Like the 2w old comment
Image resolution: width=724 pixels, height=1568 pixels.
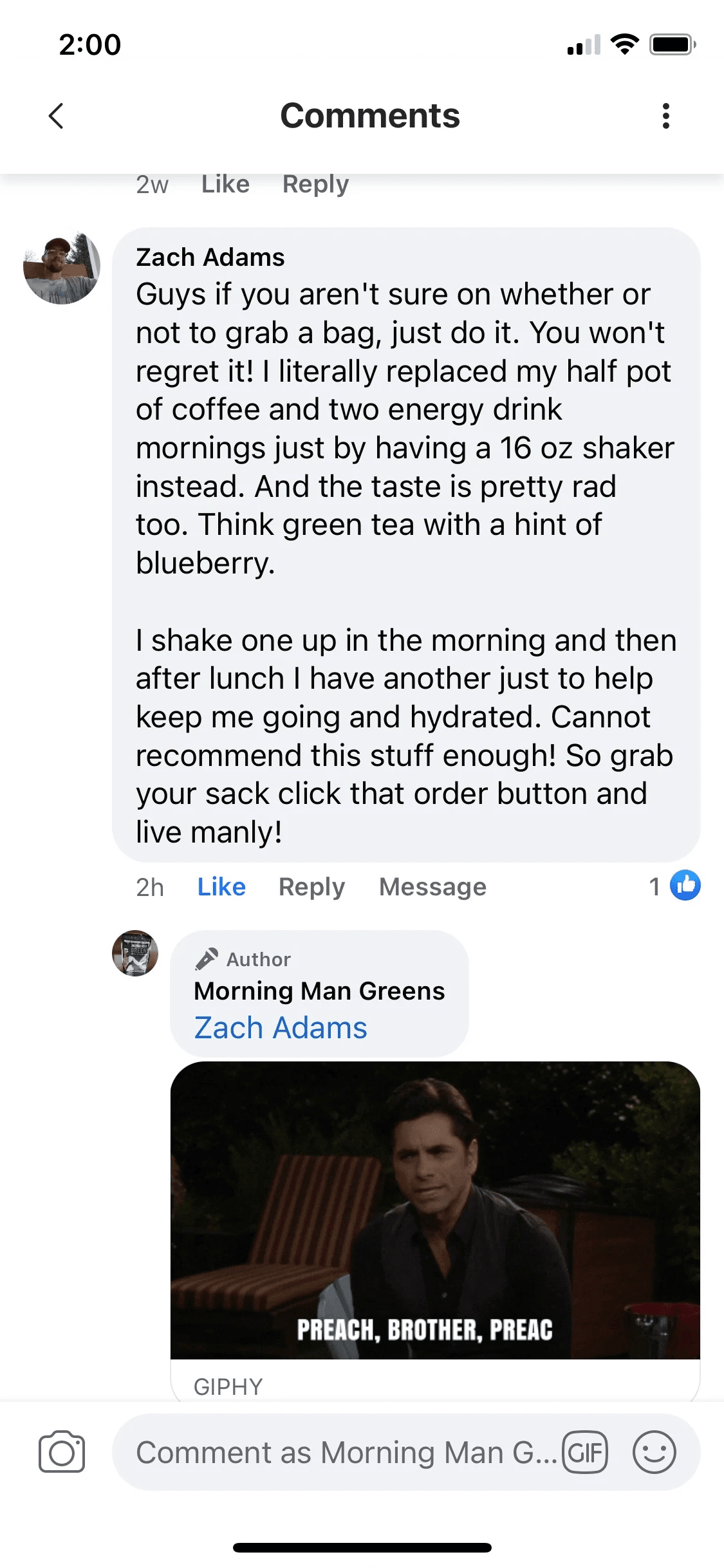pyautogui.click(x=225, y=185)
